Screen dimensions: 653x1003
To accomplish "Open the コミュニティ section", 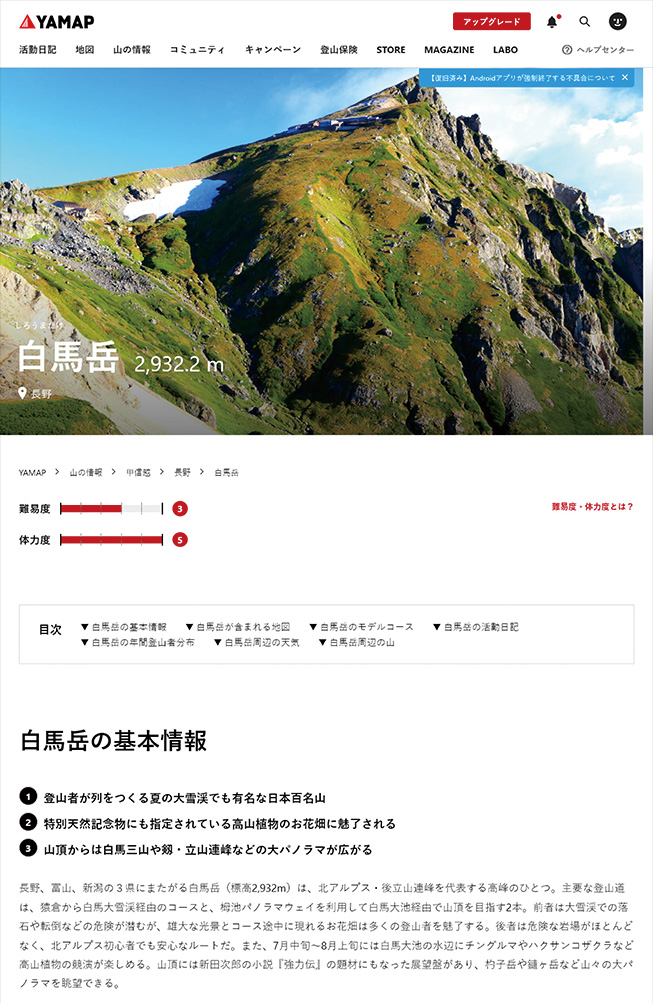I will (197, 49).
